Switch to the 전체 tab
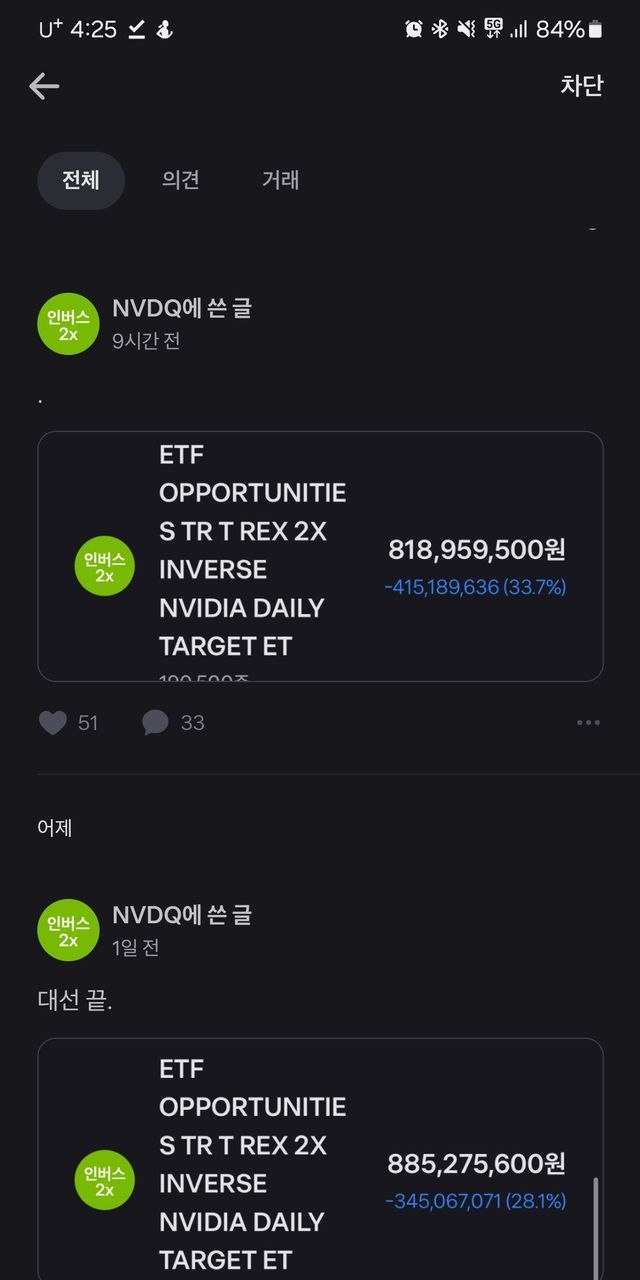 pos(81,180)
